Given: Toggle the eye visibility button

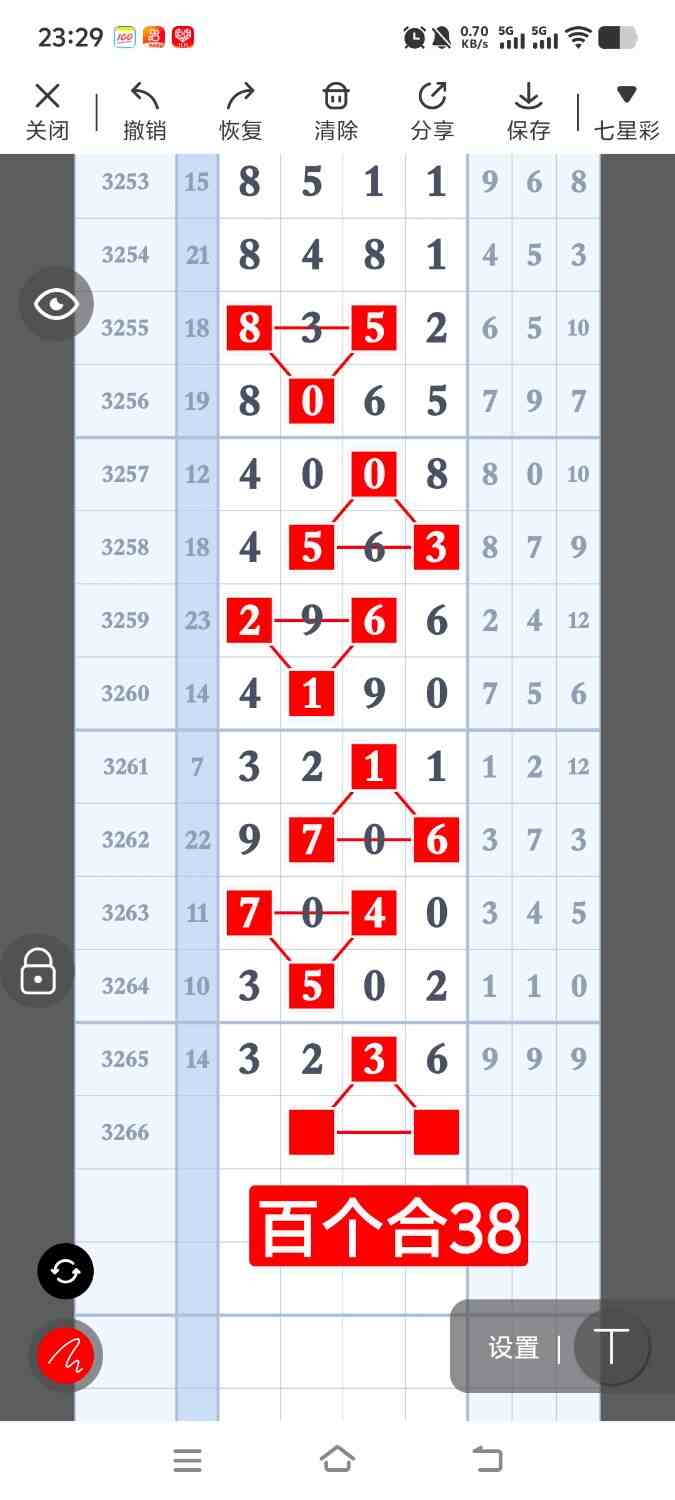Looking at the screenshot, I should click(56, 304).
